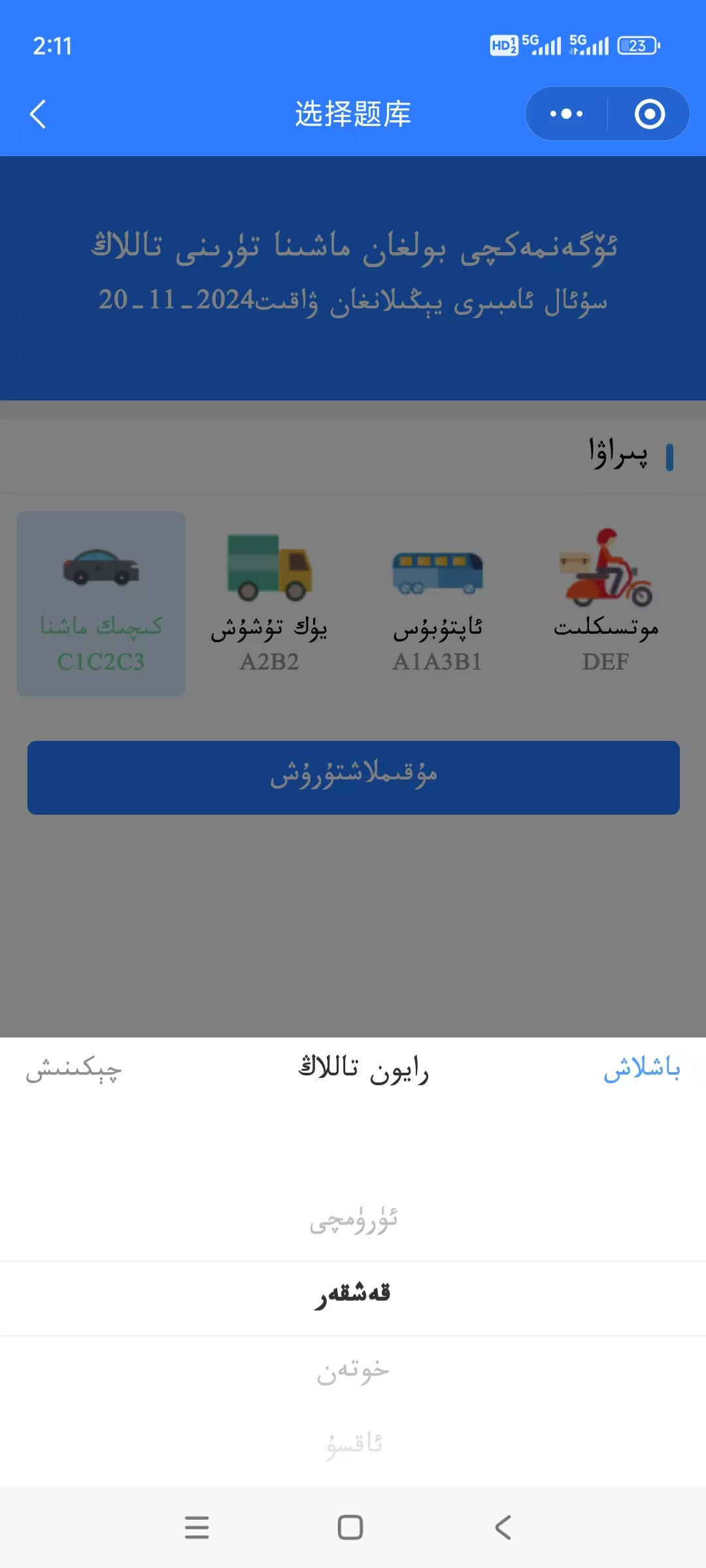Choose خوتەن from the region list
The height and width of the screenshot is (1568, 706).
(353, 1371)
